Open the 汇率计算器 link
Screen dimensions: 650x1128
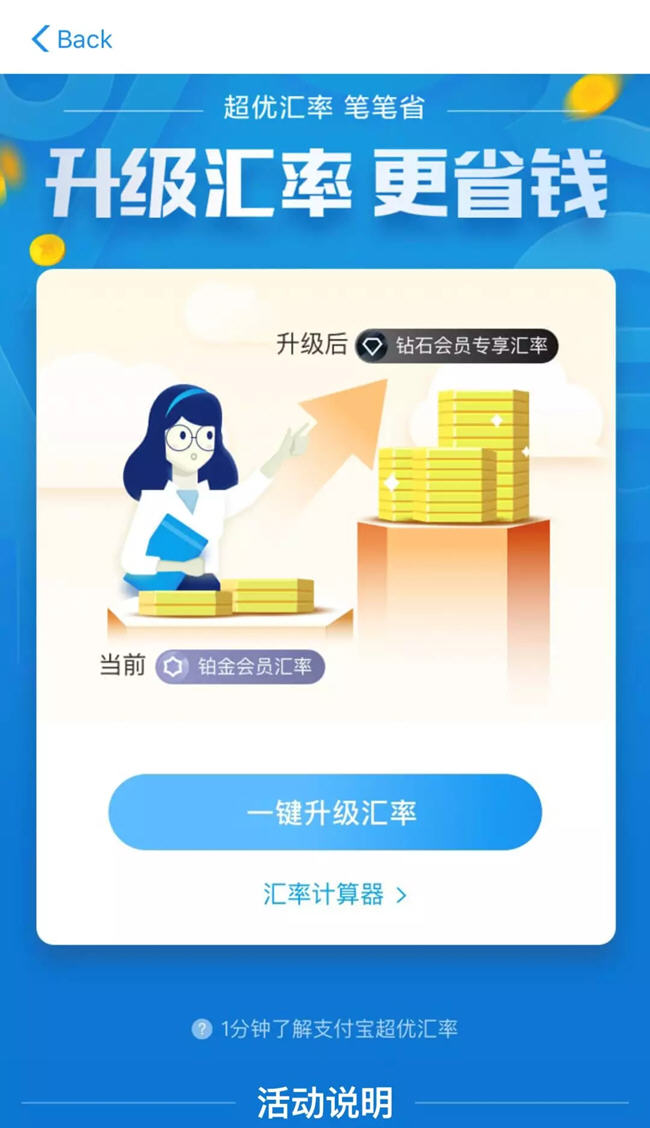(x=334, y=894)
